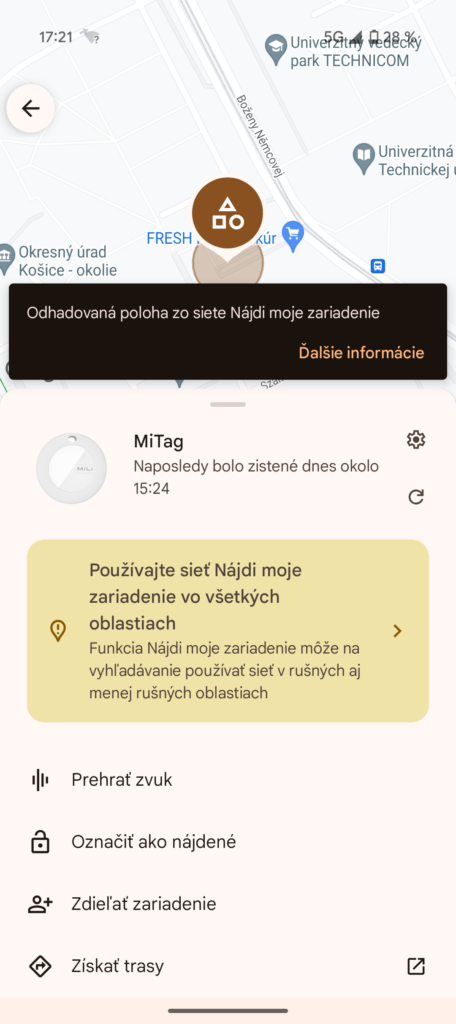
Task: Choose Označiť ako nájdené
Action: click(x=228, y=842)
